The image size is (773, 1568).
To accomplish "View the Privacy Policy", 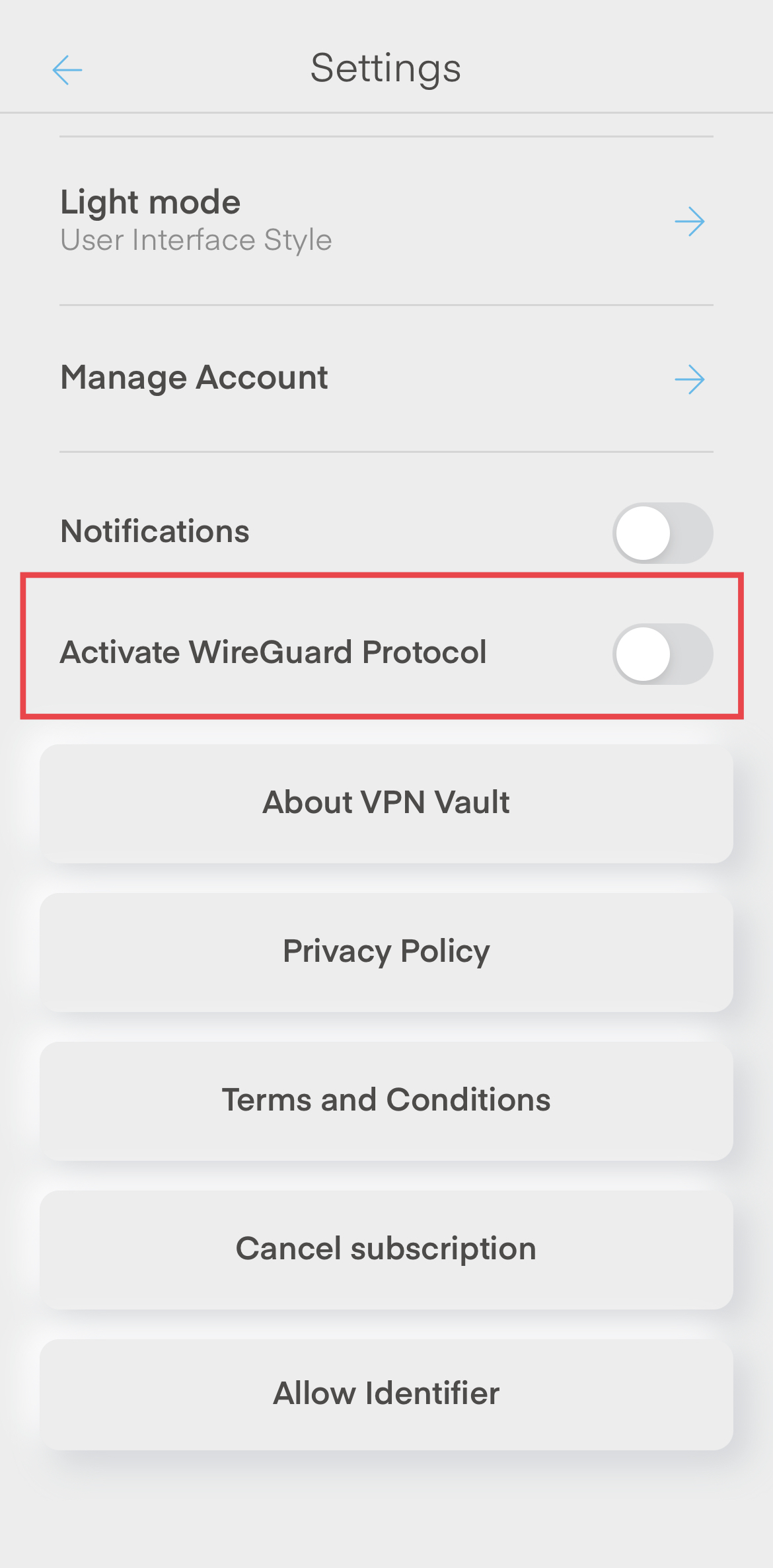I will click(386, 952).
